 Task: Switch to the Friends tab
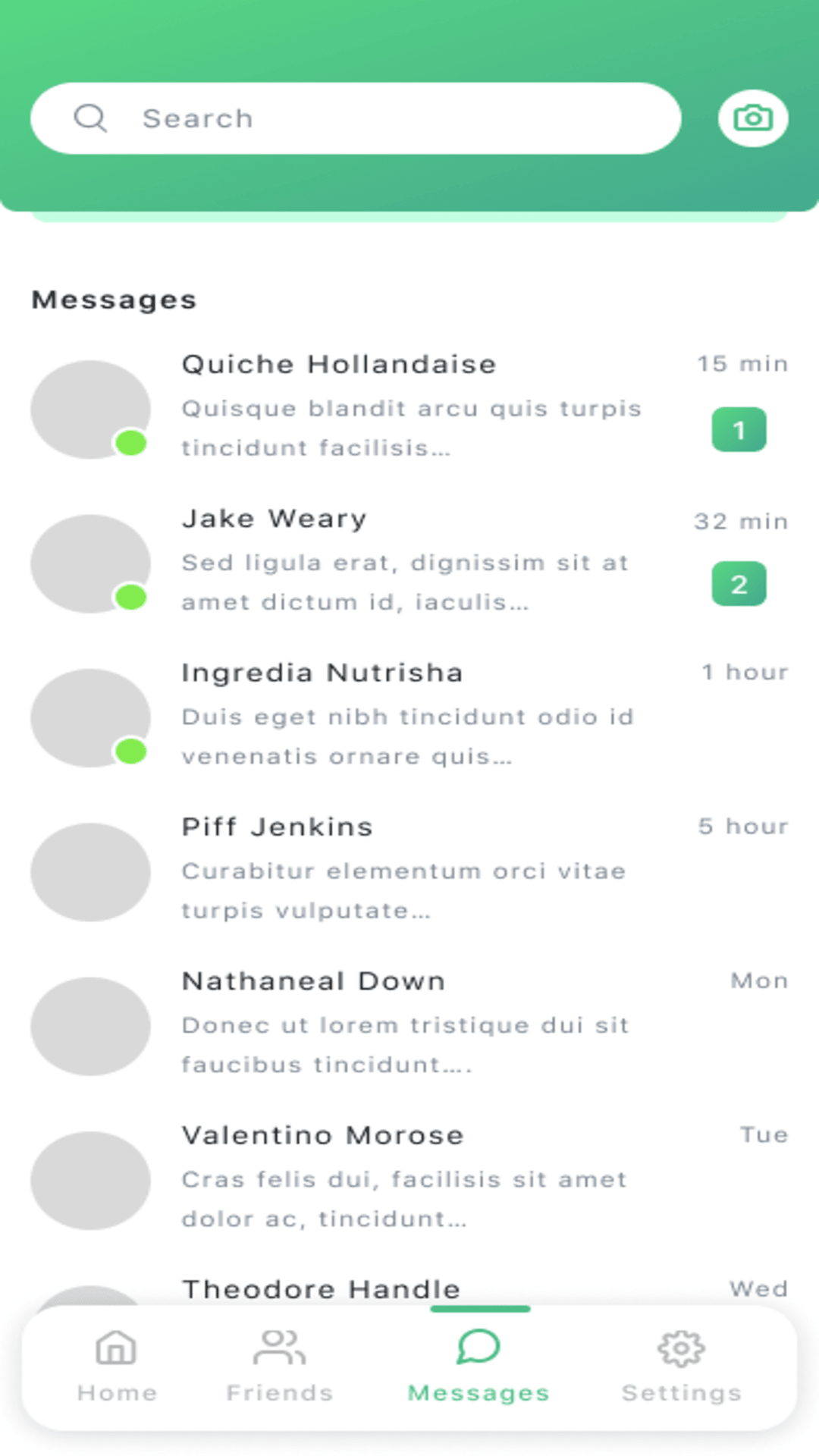click(x=280, y=1367)
